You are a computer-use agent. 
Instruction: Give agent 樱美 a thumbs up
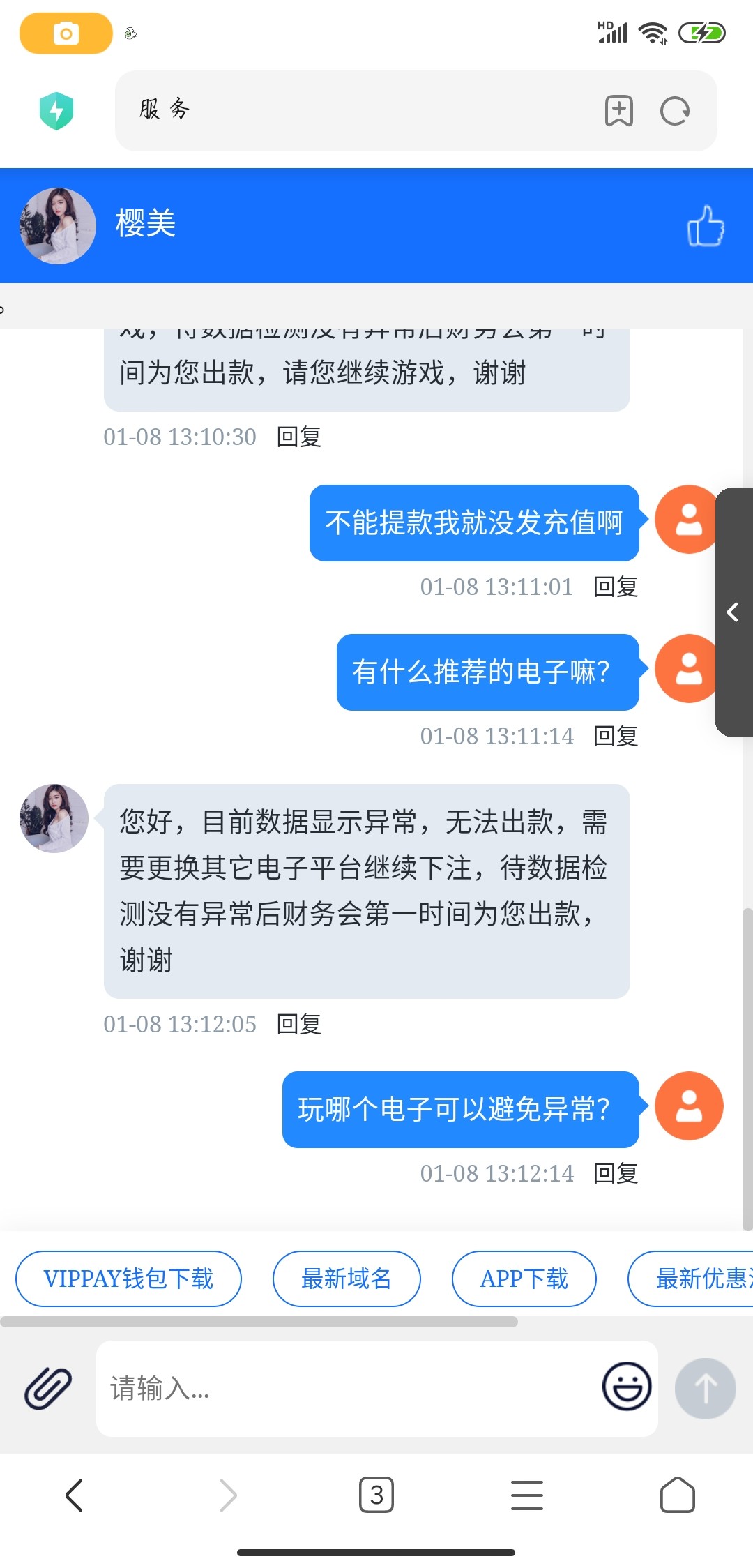pos(706,225)
